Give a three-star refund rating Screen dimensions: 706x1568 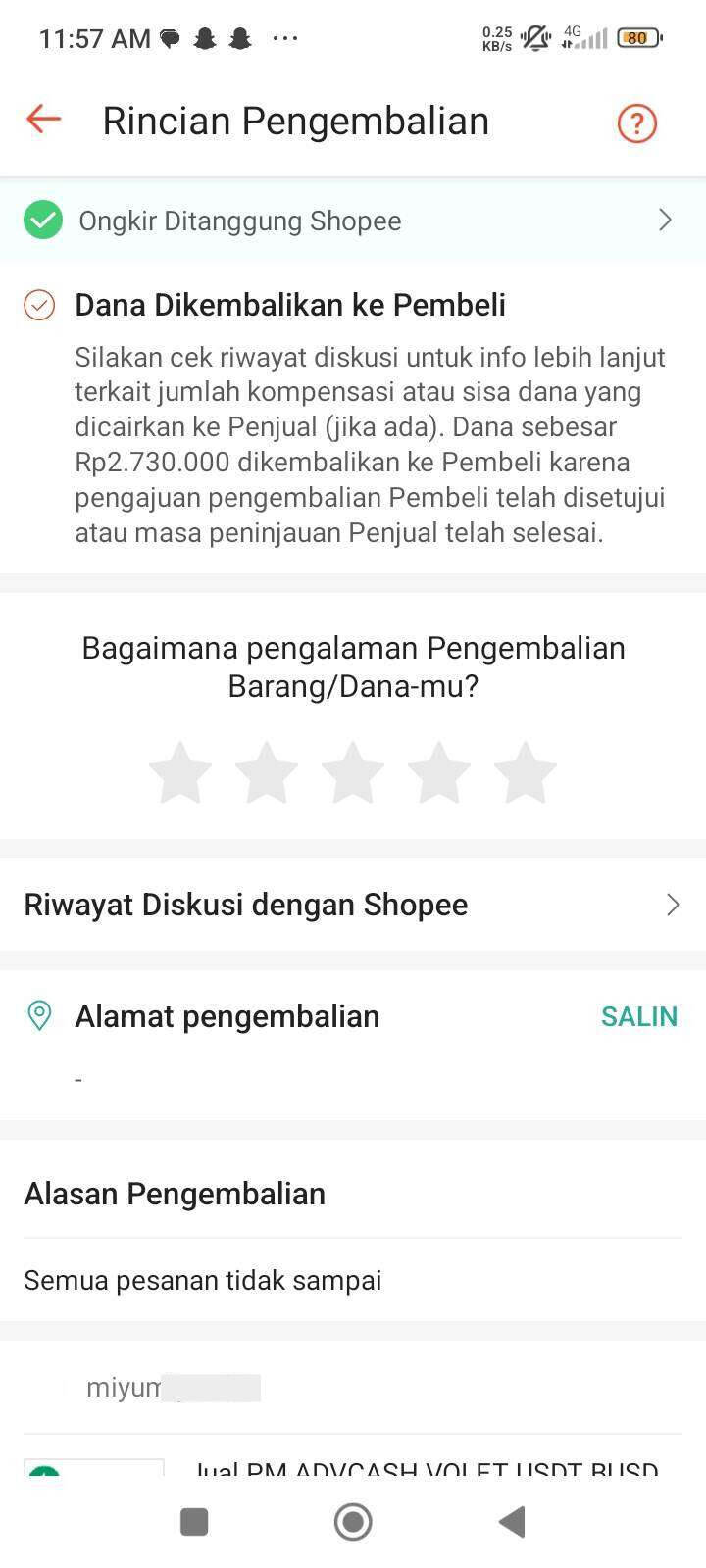pyautogui.click(x=353, y=772)
